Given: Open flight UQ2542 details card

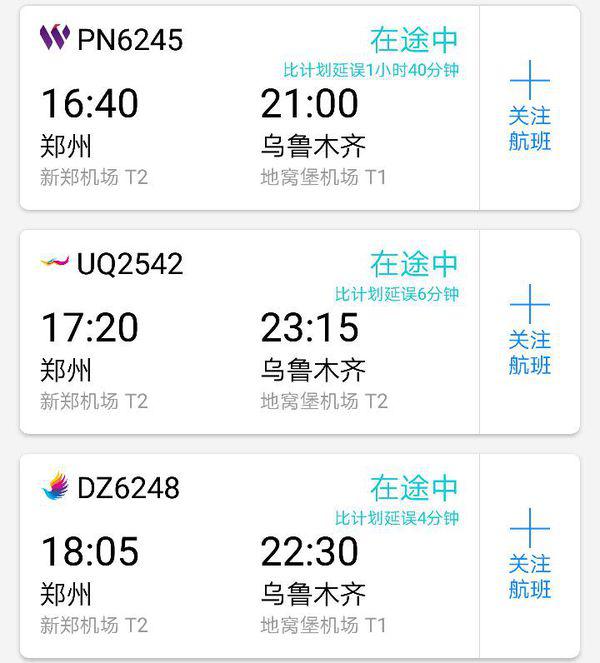Looking at the screenshot, I should pyautogui.click(x=250, y=332).
